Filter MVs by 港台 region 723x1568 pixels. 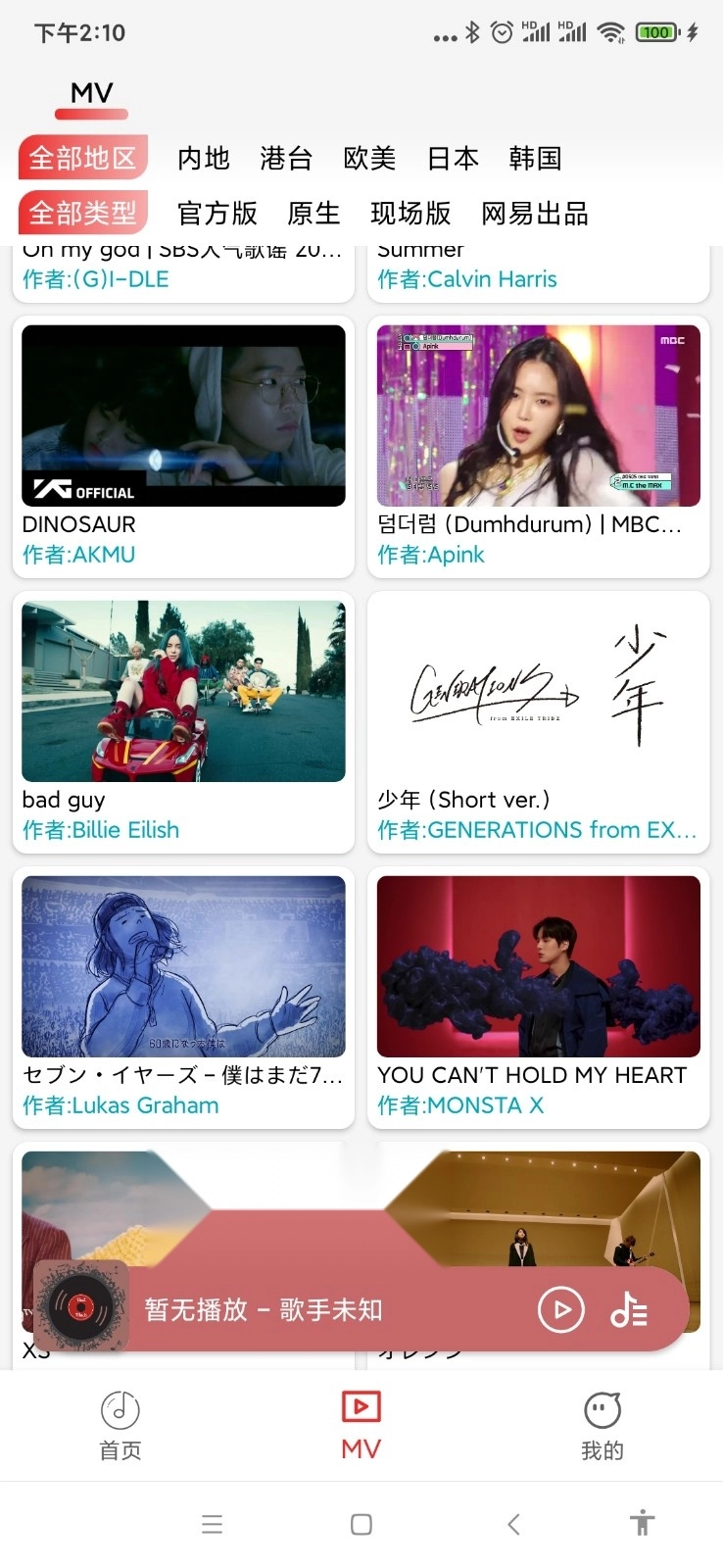286,159
